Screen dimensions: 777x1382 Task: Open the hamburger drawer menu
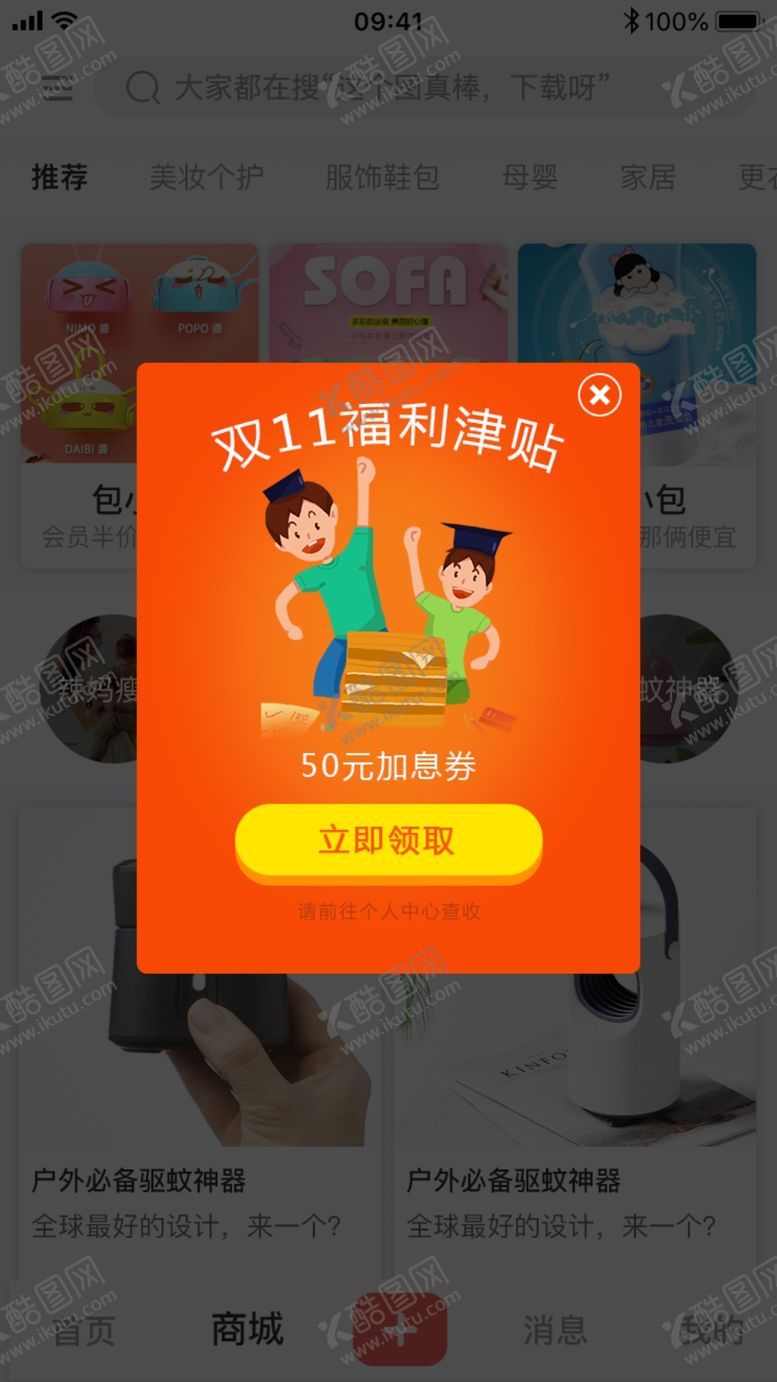pyautogui.click(x=57, y=89)
